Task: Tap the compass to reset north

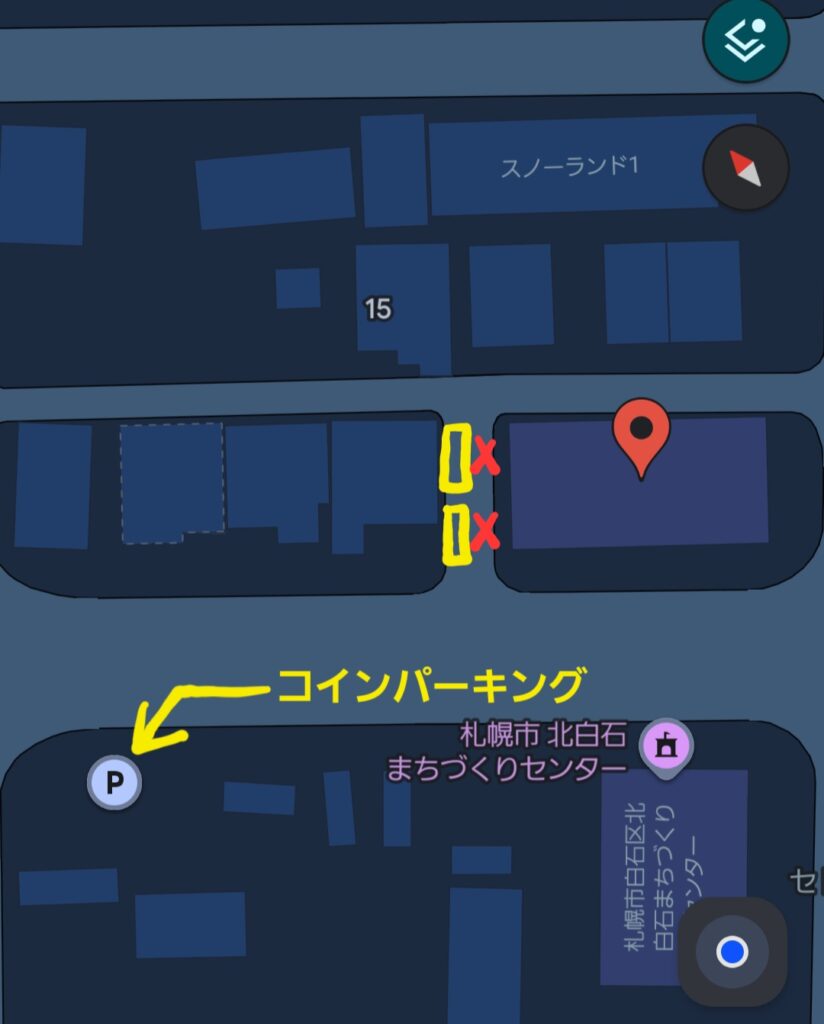Action: pyautogui.click(x=745, y=167)
